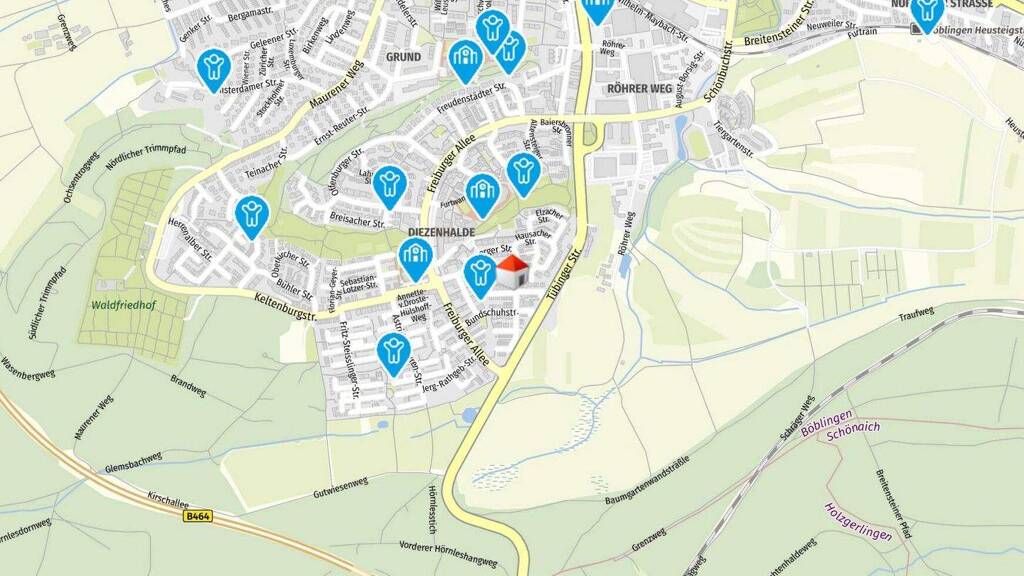Open the person marker at Herrenalber Str.
The width and height of the screenshot is (1024, 576).
coord(251,216)
